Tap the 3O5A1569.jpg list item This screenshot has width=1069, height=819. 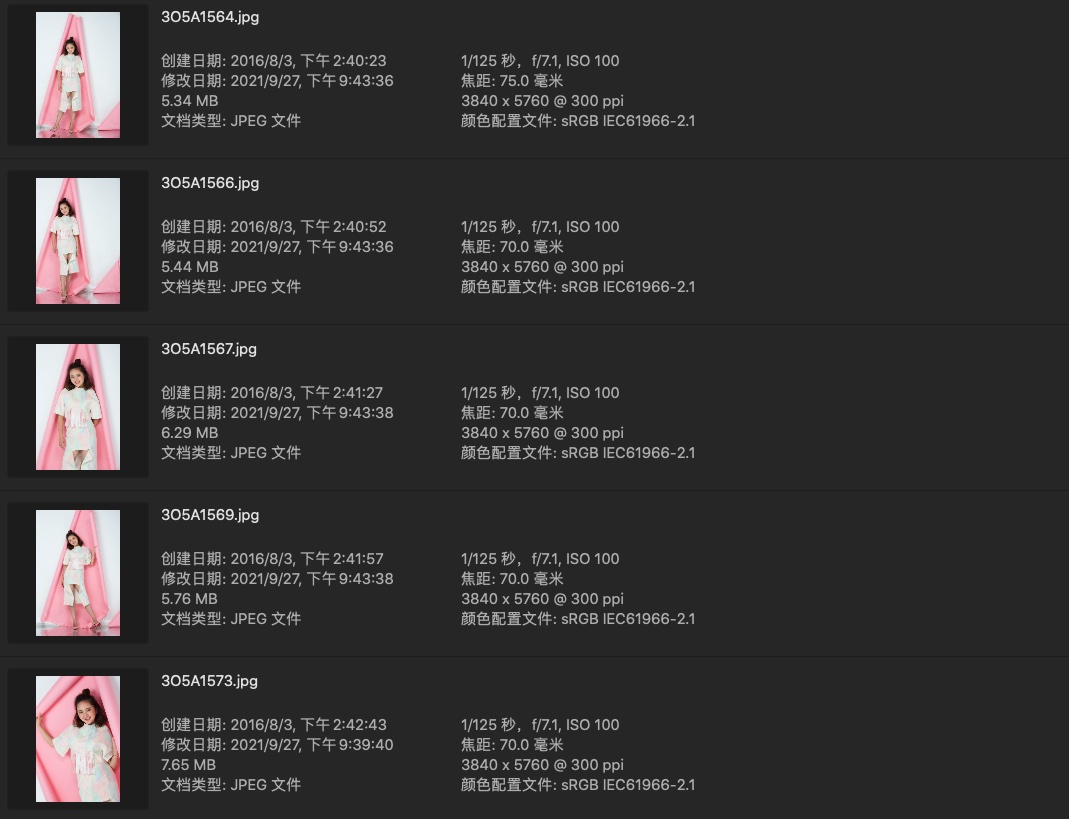pos(210,515)
